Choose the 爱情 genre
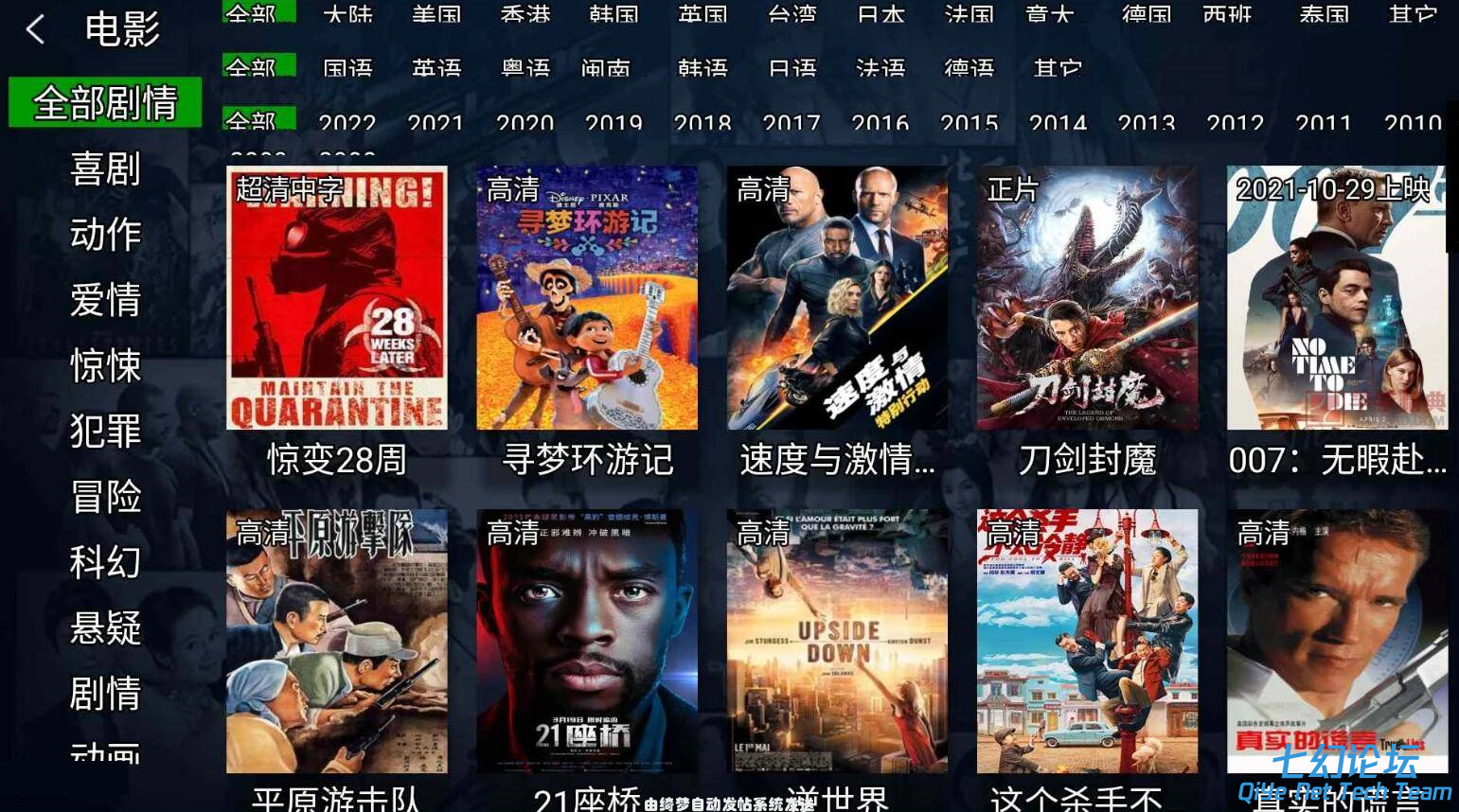This screenshot has height=812, width=1459. pos(105,300)
